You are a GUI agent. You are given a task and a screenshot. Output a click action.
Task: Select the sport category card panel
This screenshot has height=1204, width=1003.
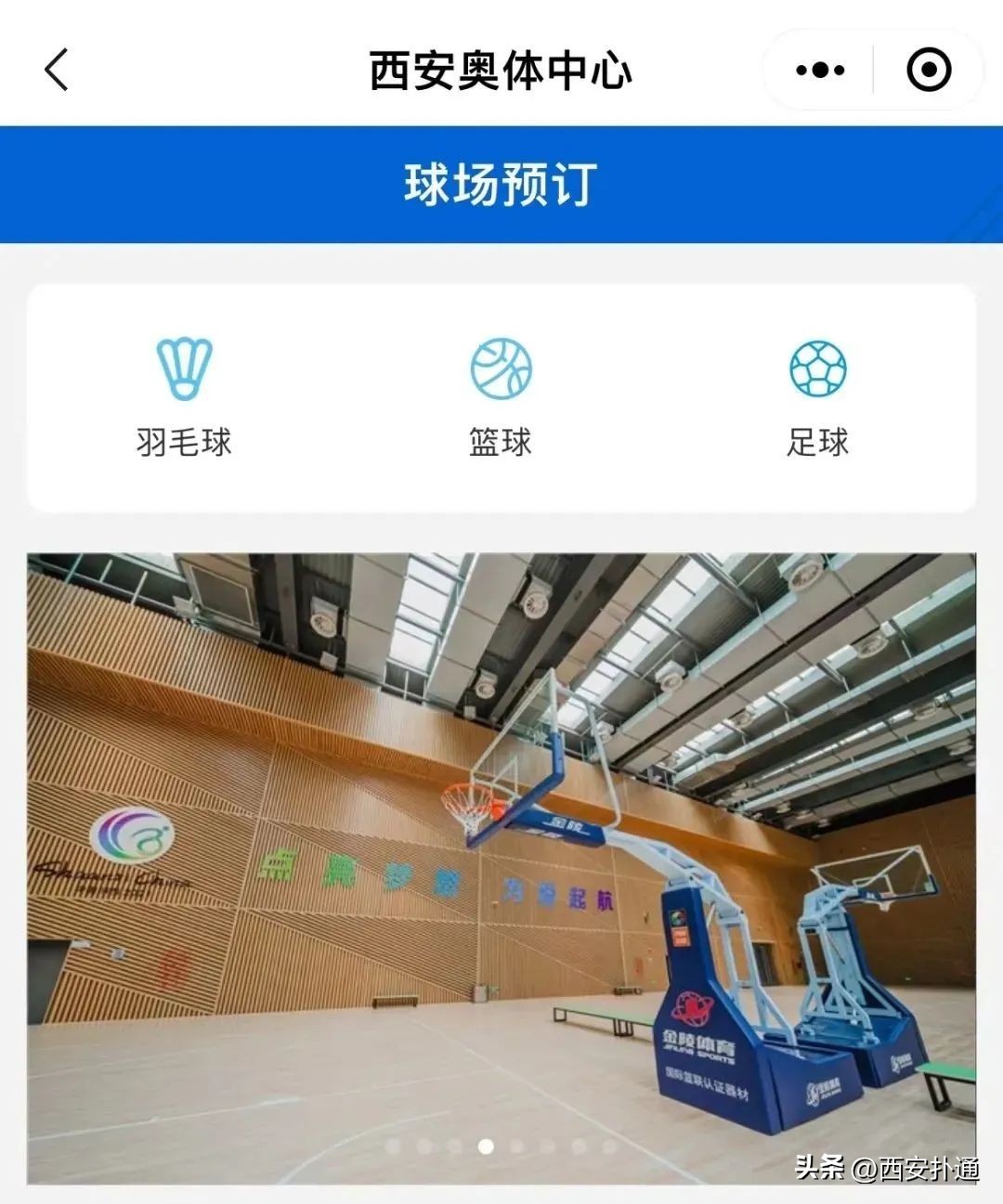pyautogui.click(x=501, y=397)
